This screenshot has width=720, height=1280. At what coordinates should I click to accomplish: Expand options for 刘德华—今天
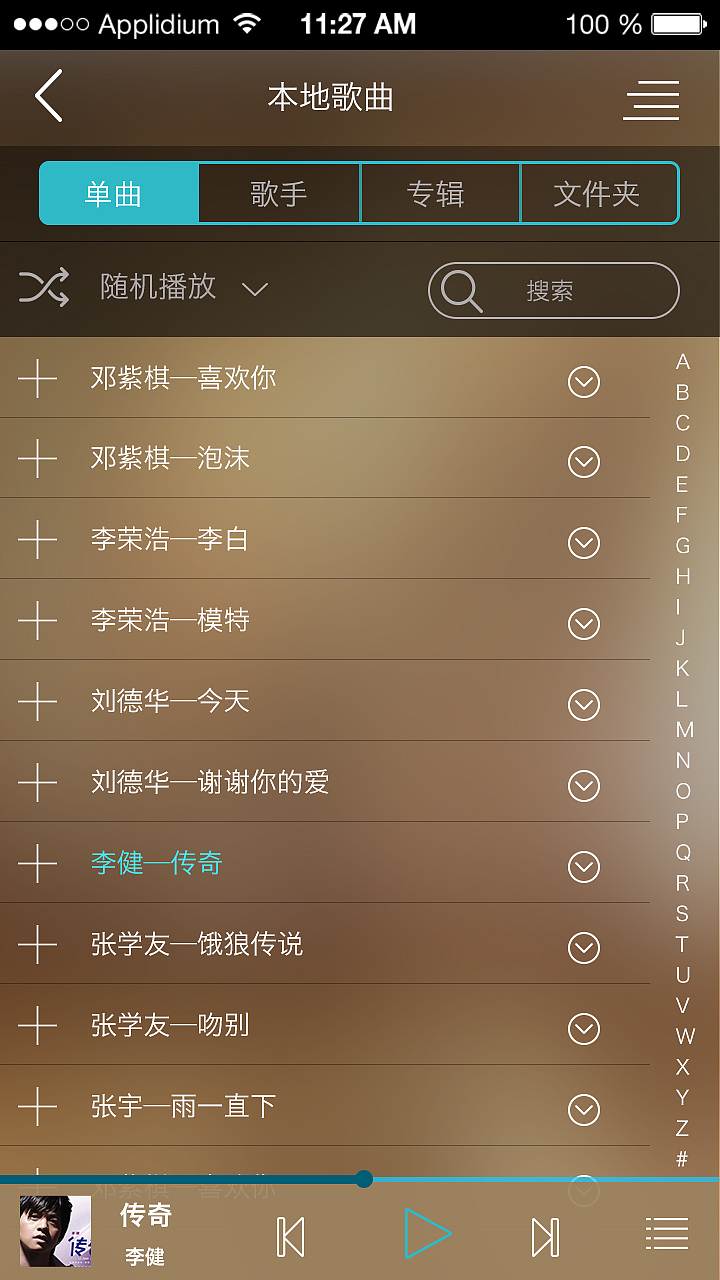(x=583, y=704)
